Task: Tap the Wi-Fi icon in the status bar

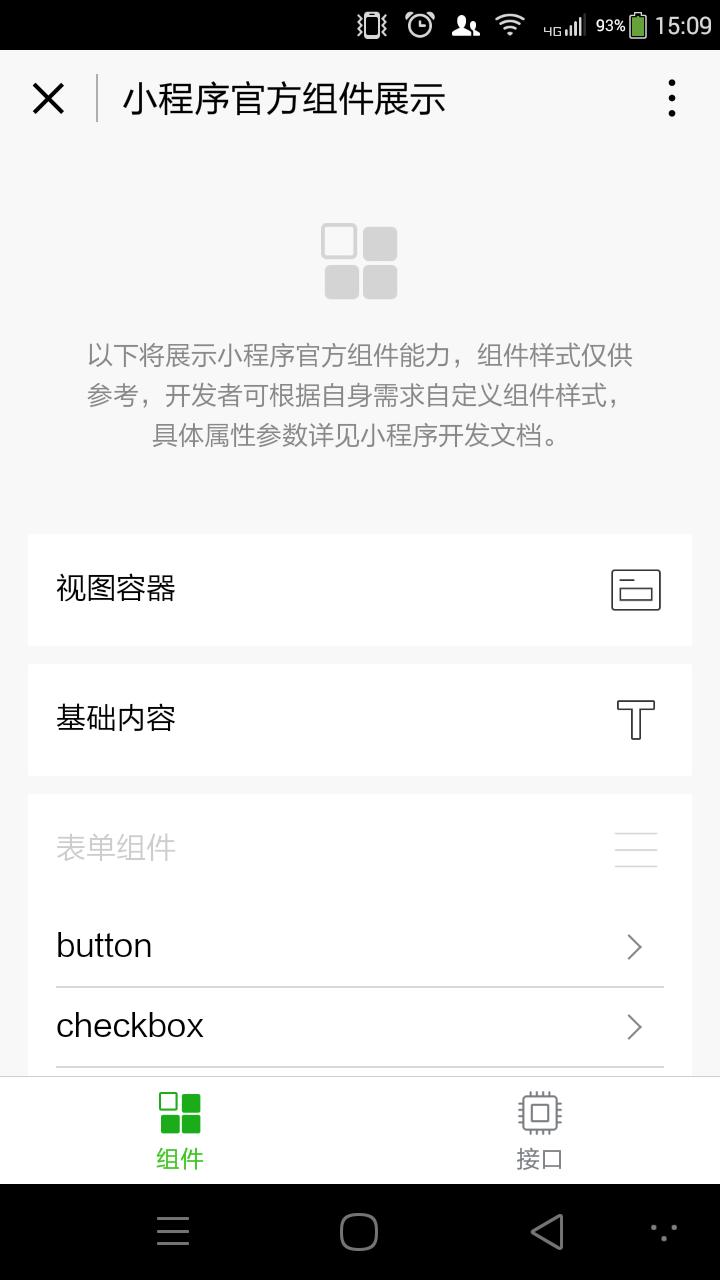Action: point(509,23)
